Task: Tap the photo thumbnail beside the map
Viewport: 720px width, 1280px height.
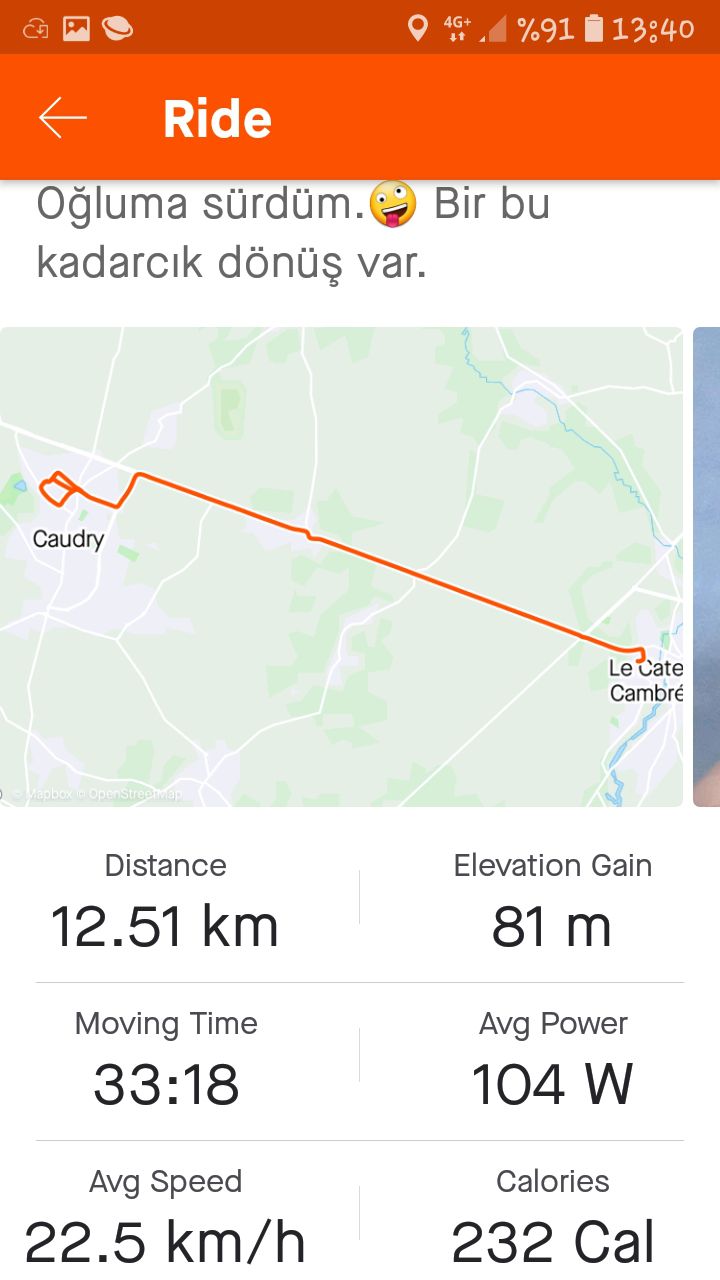Action: [707, 565]
